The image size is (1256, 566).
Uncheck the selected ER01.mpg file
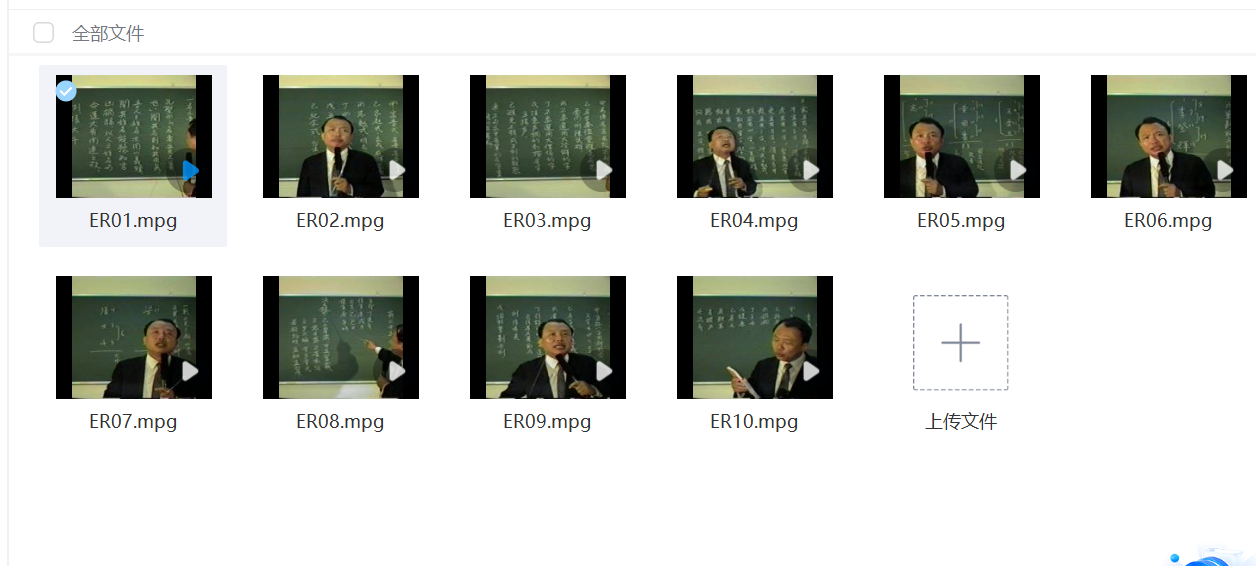66,91
